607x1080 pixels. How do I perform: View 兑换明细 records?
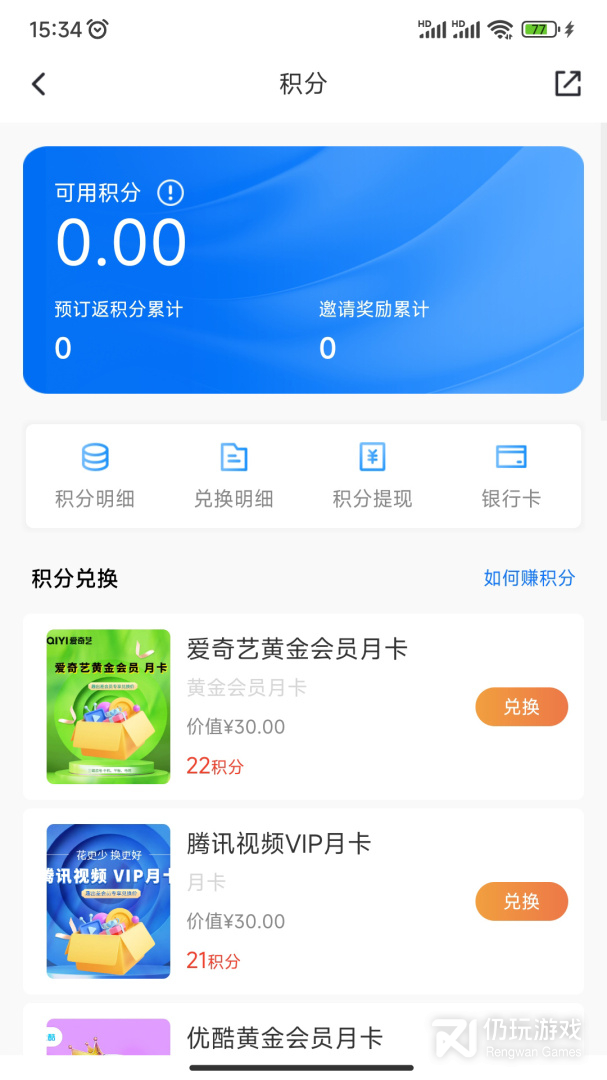click(234, 475)
